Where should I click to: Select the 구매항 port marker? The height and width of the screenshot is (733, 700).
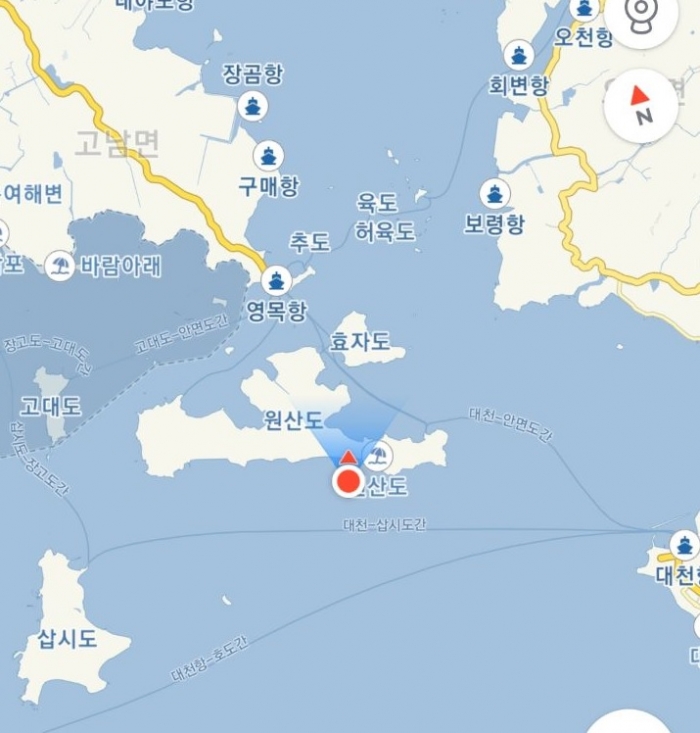click(268, 156)
